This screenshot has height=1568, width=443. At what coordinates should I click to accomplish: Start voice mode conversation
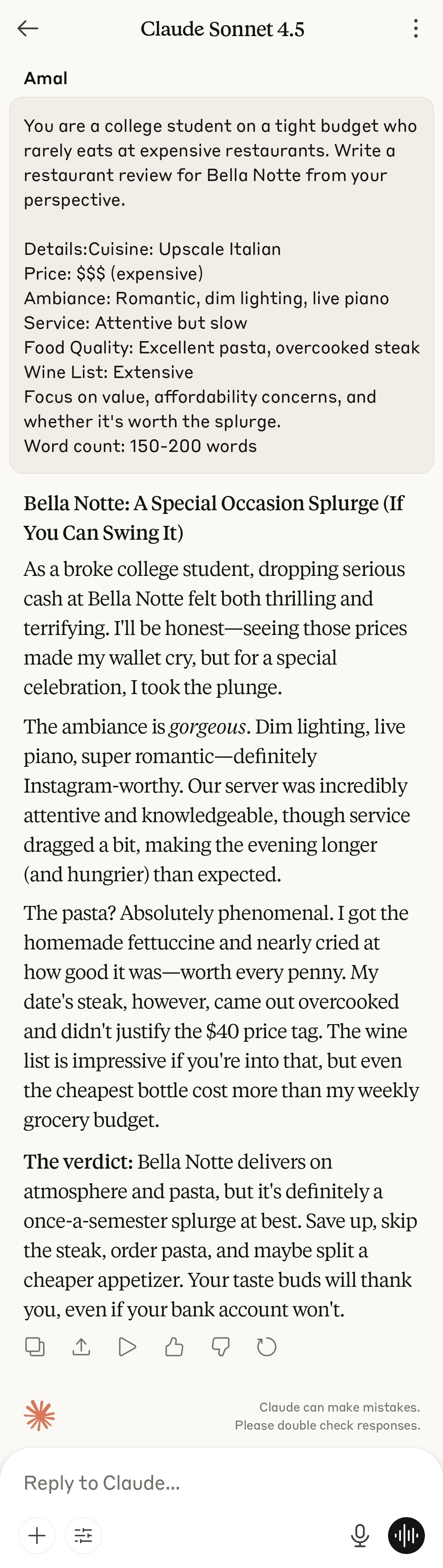click(406, 1535)
